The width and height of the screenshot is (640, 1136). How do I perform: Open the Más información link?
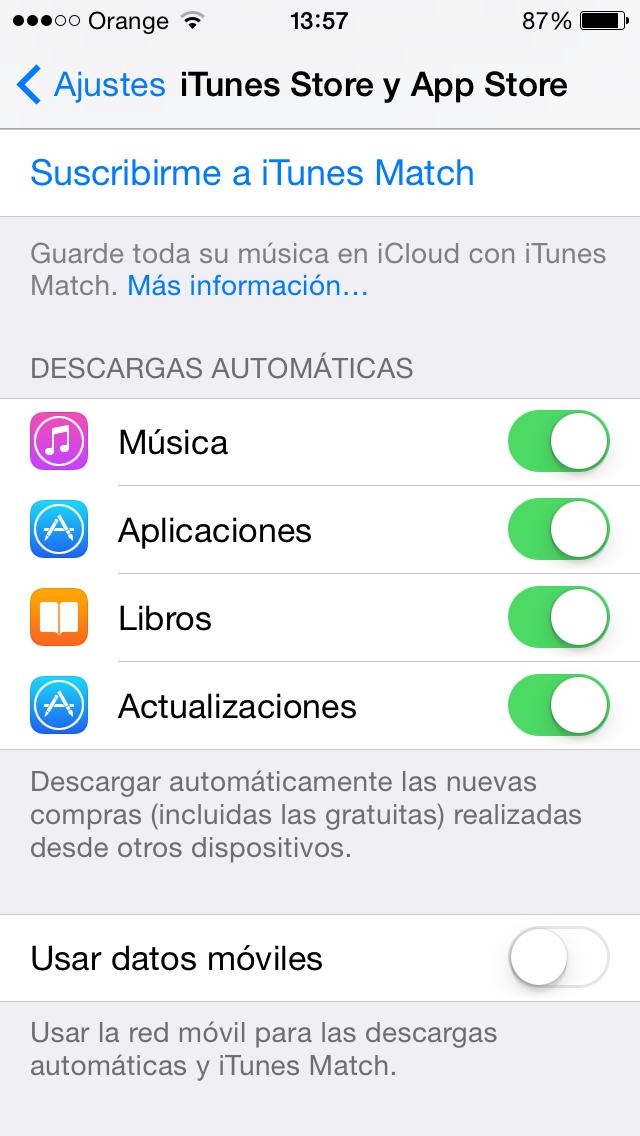tap(248, 287)
